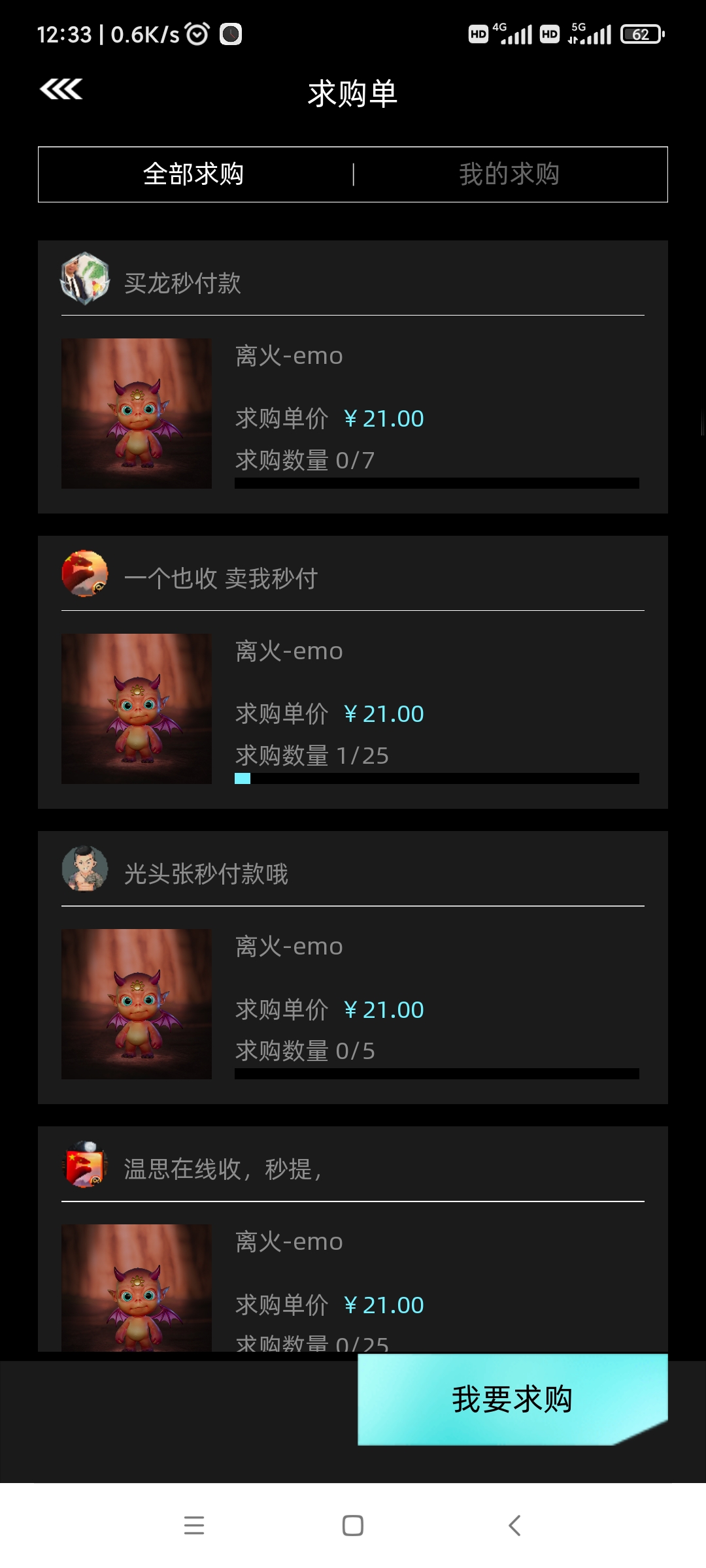Switch to the 全部求购 tab

point(193,174)
